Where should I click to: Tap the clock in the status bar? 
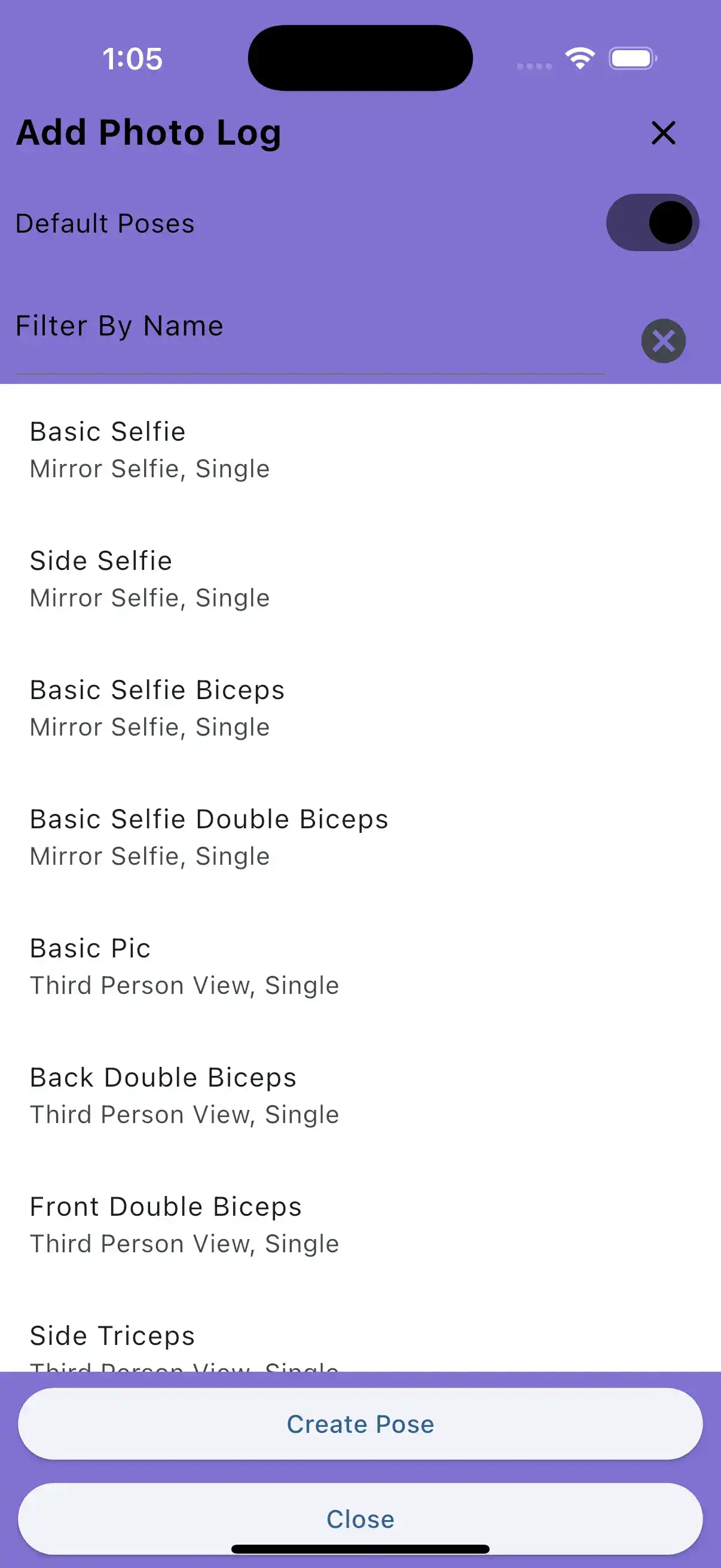(133, 59)
